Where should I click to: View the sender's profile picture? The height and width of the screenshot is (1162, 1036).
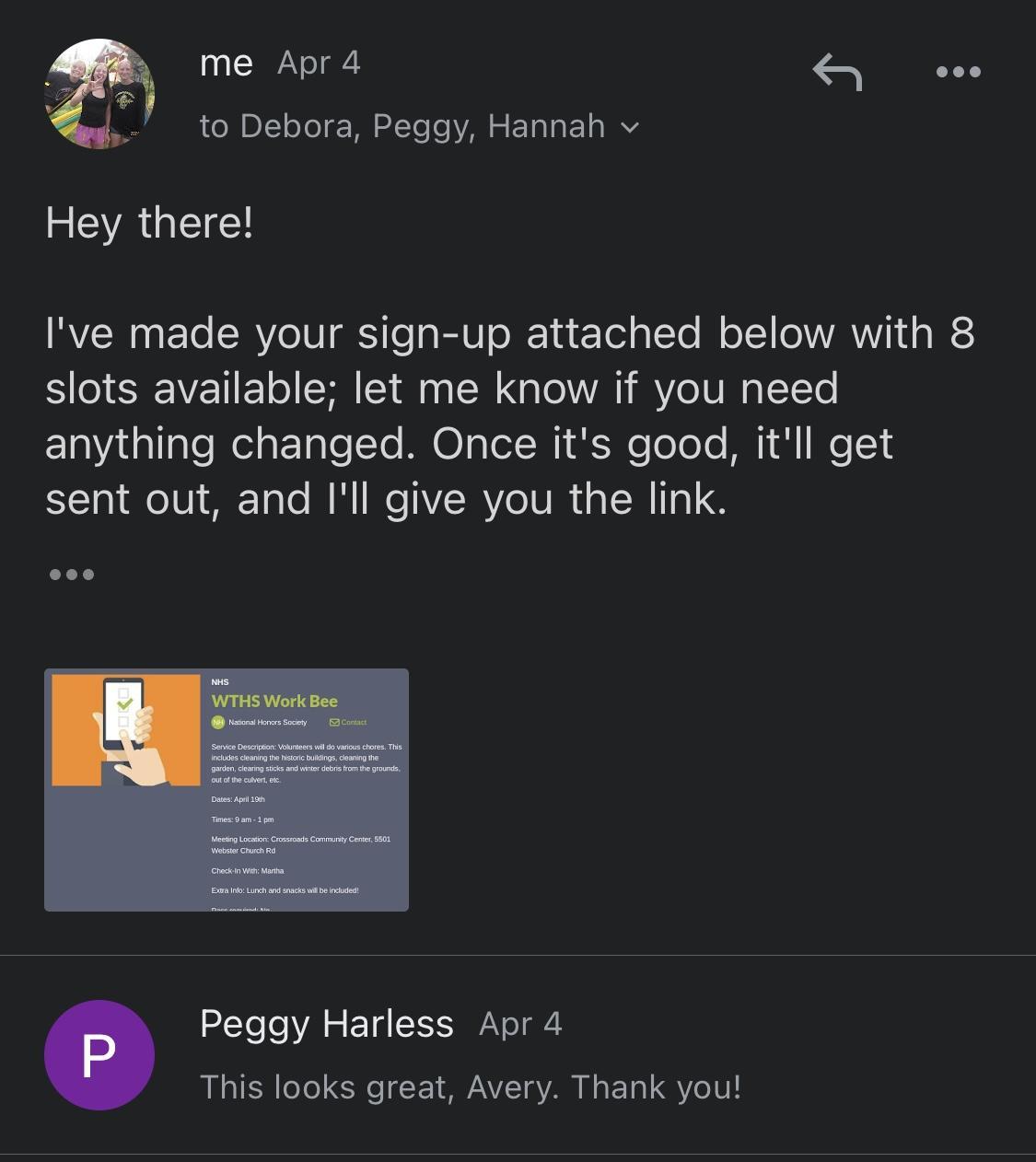99,94
